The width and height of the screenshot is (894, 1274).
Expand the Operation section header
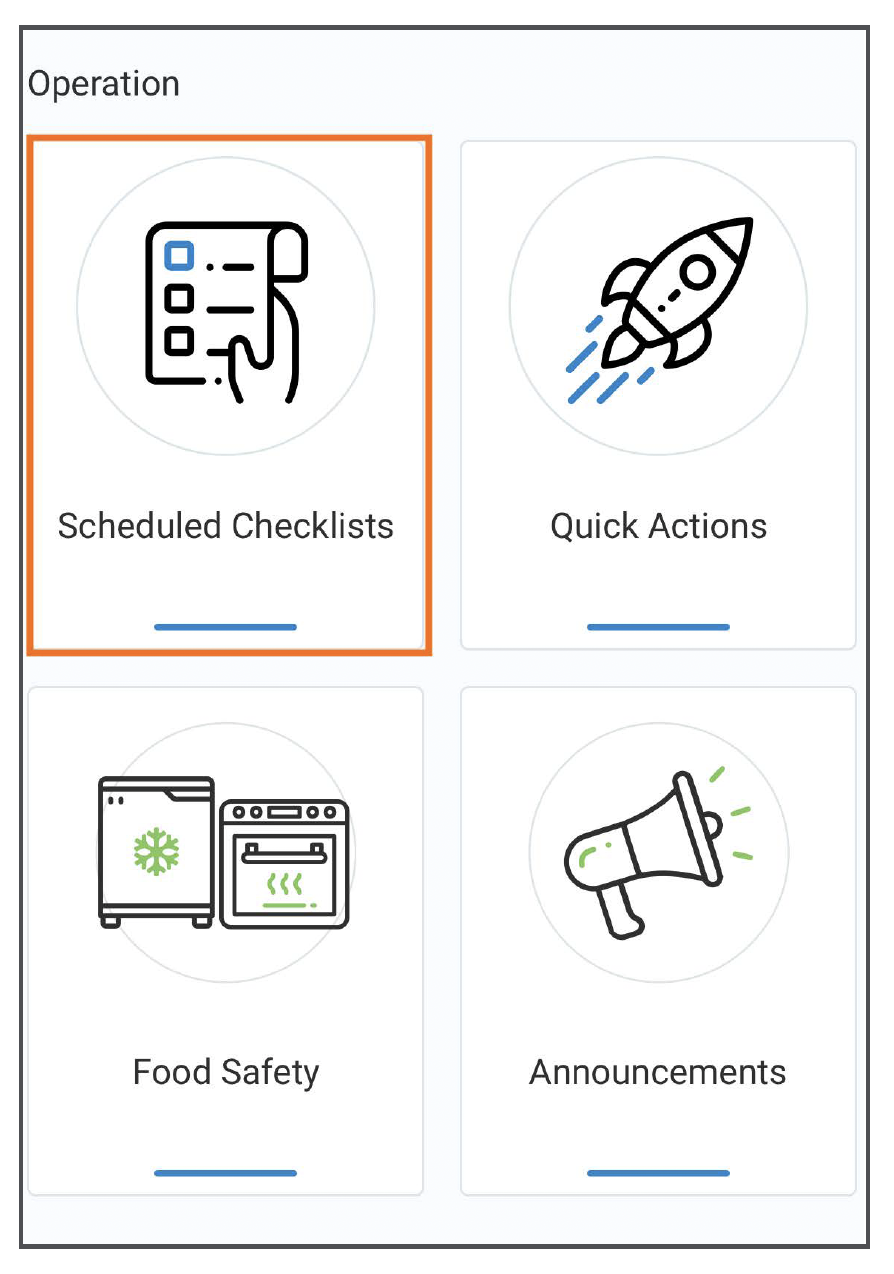[104, 82]
